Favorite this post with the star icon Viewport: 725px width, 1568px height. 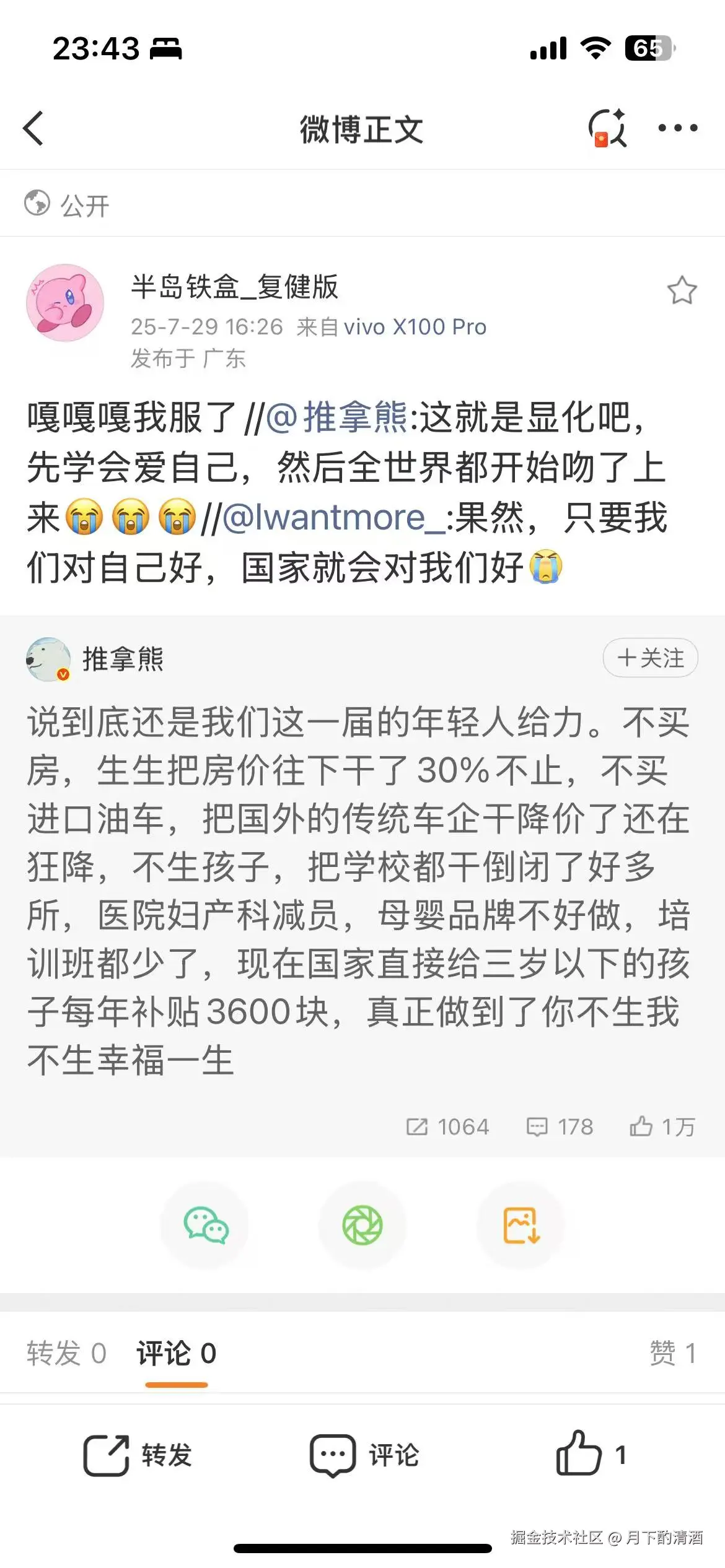coord(682,290)
